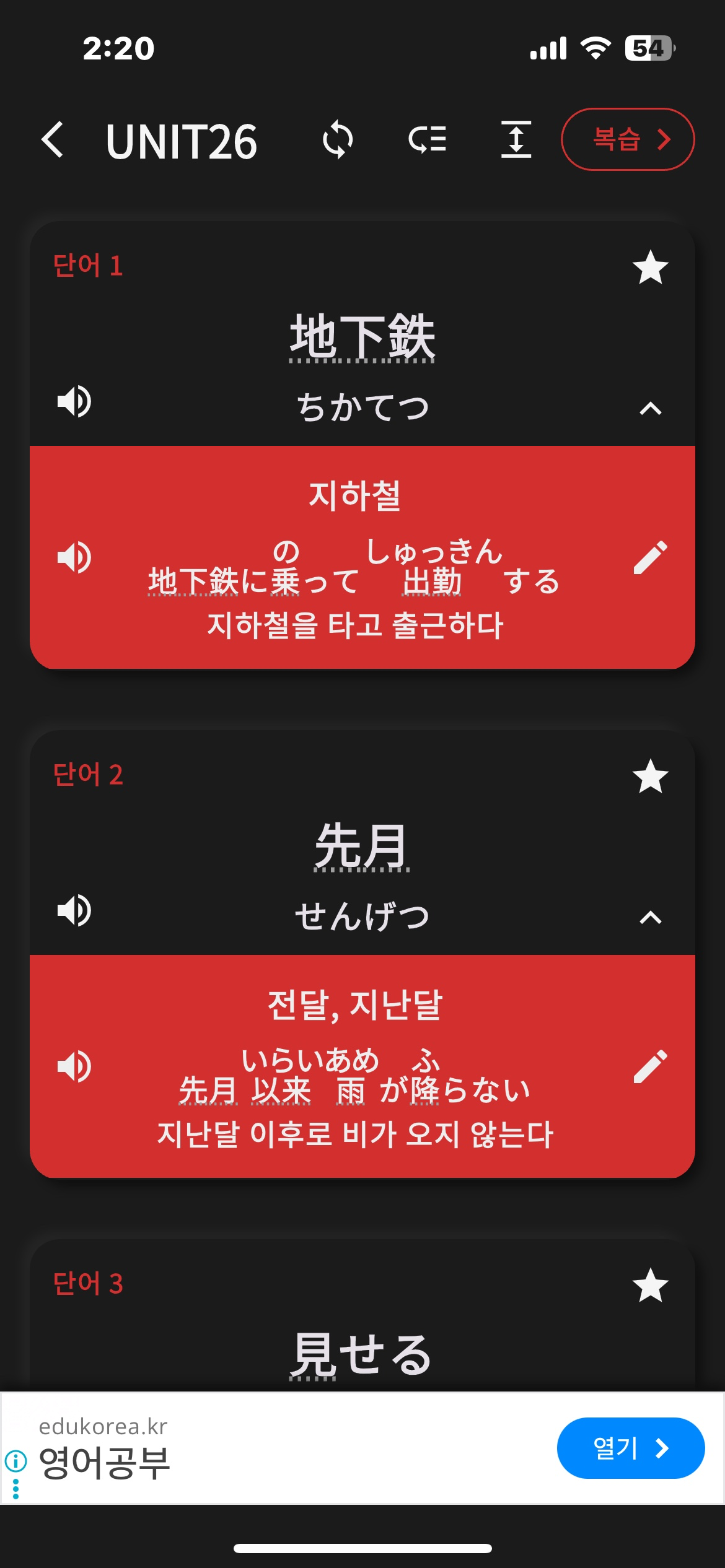Screen dimensions: 725x1568
Task: Edit the 지하철 meaning entry
Action: point(650,557)
